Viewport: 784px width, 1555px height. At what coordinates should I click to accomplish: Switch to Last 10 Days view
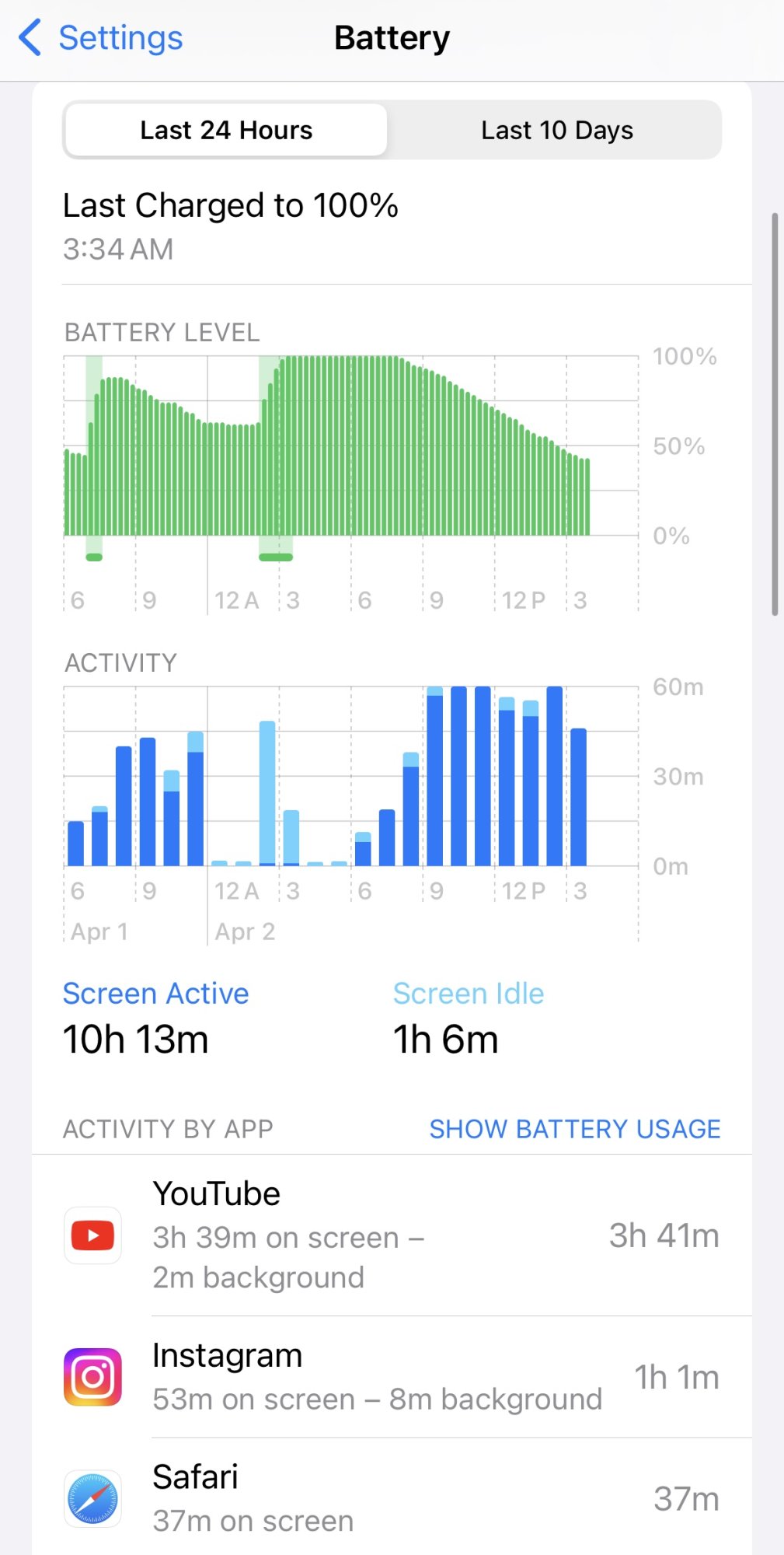click(556, 131)
